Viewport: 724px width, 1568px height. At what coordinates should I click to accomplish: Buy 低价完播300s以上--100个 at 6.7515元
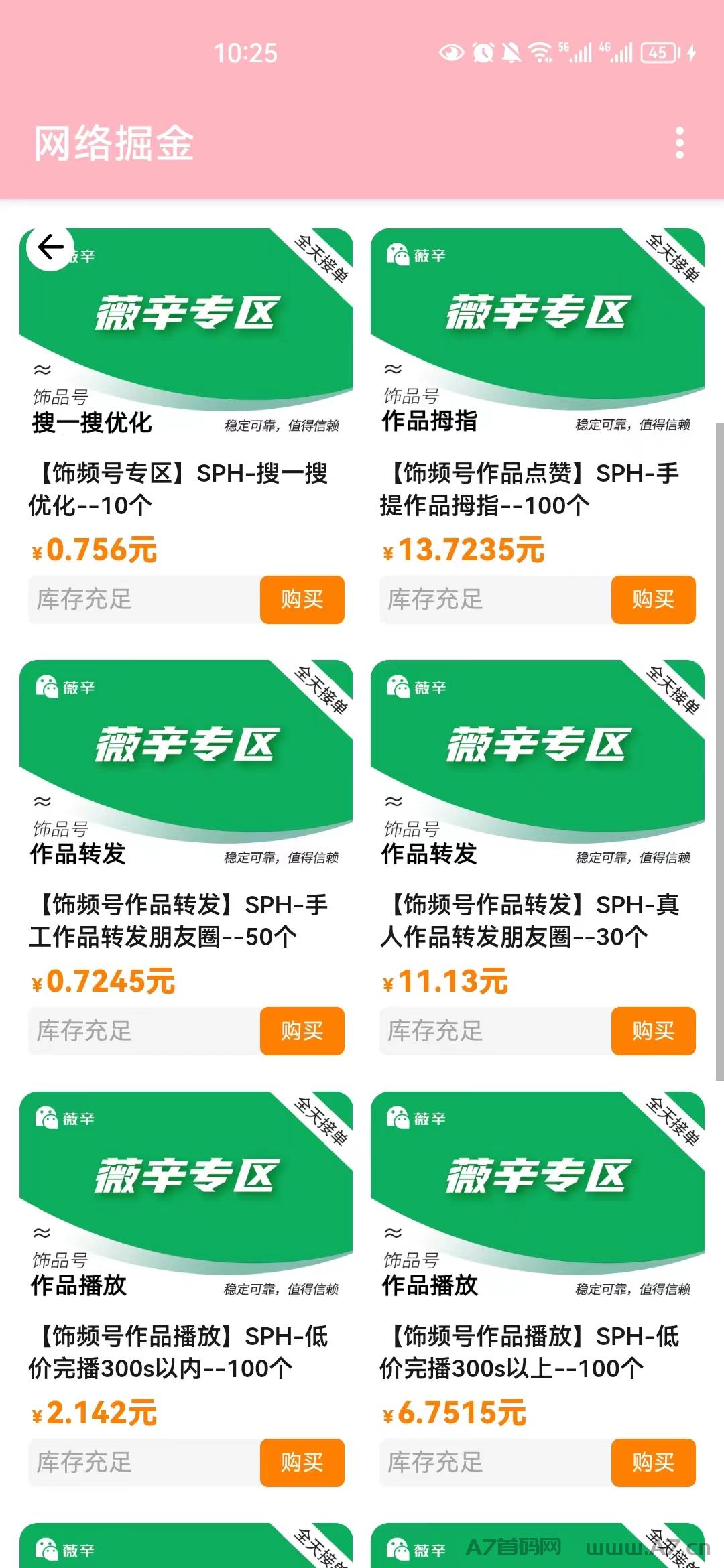tap(653, 1462)
